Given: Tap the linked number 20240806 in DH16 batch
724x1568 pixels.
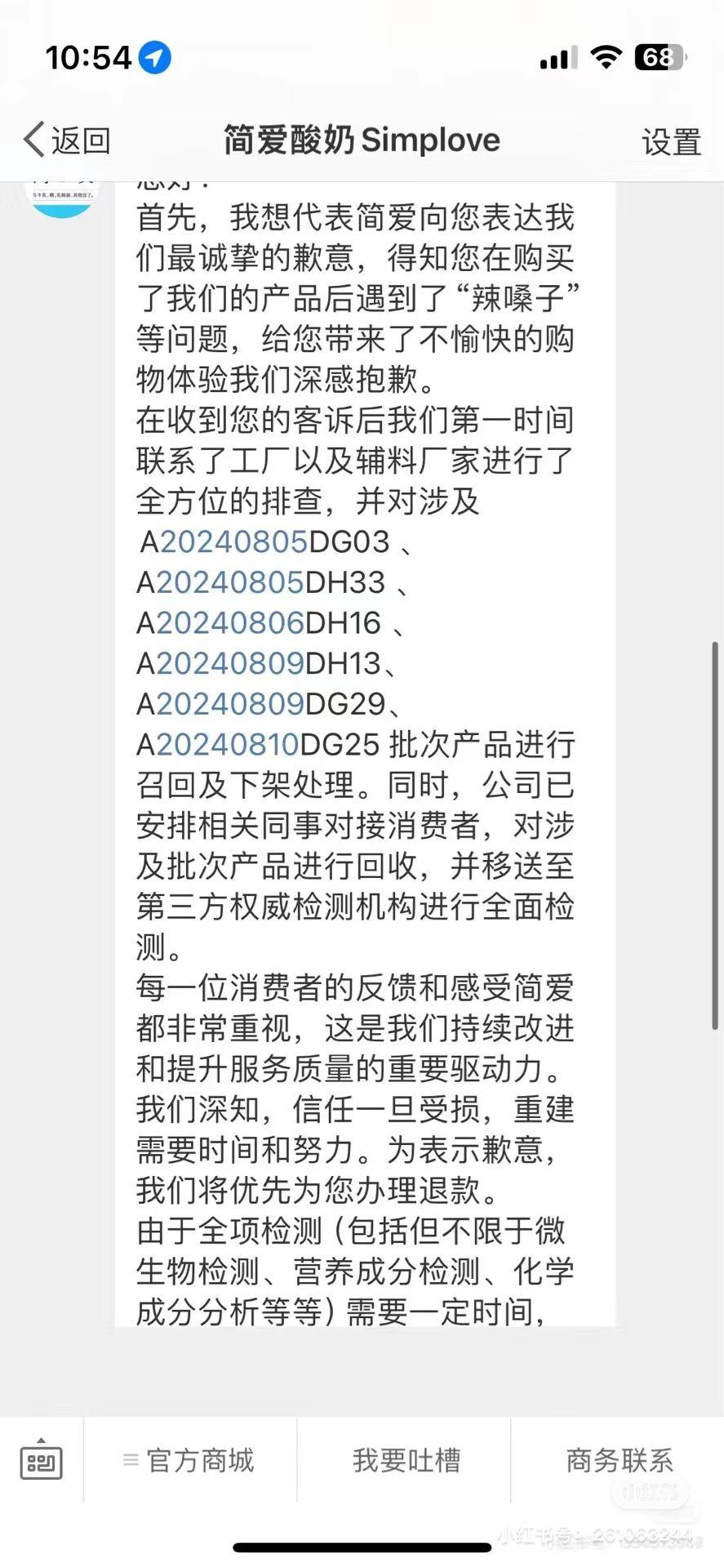Looking at the screenshot, I should (230, 623).
